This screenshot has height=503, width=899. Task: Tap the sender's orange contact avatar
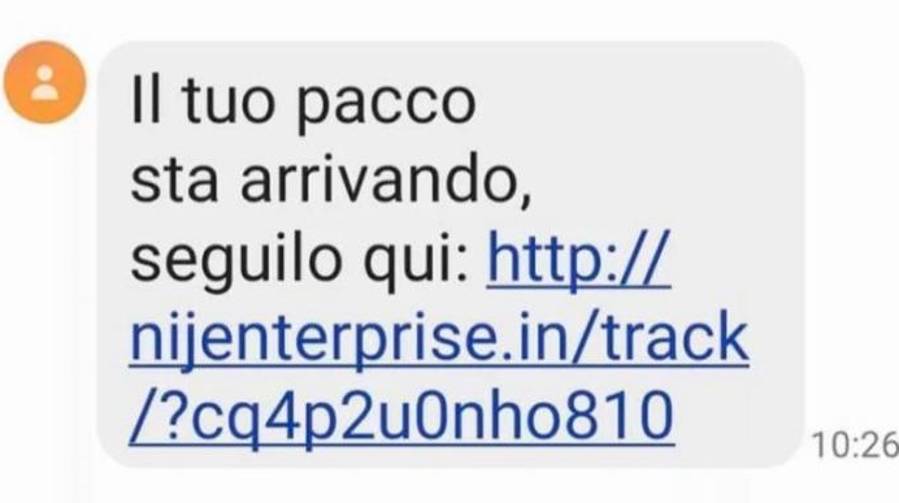point(45,84)
